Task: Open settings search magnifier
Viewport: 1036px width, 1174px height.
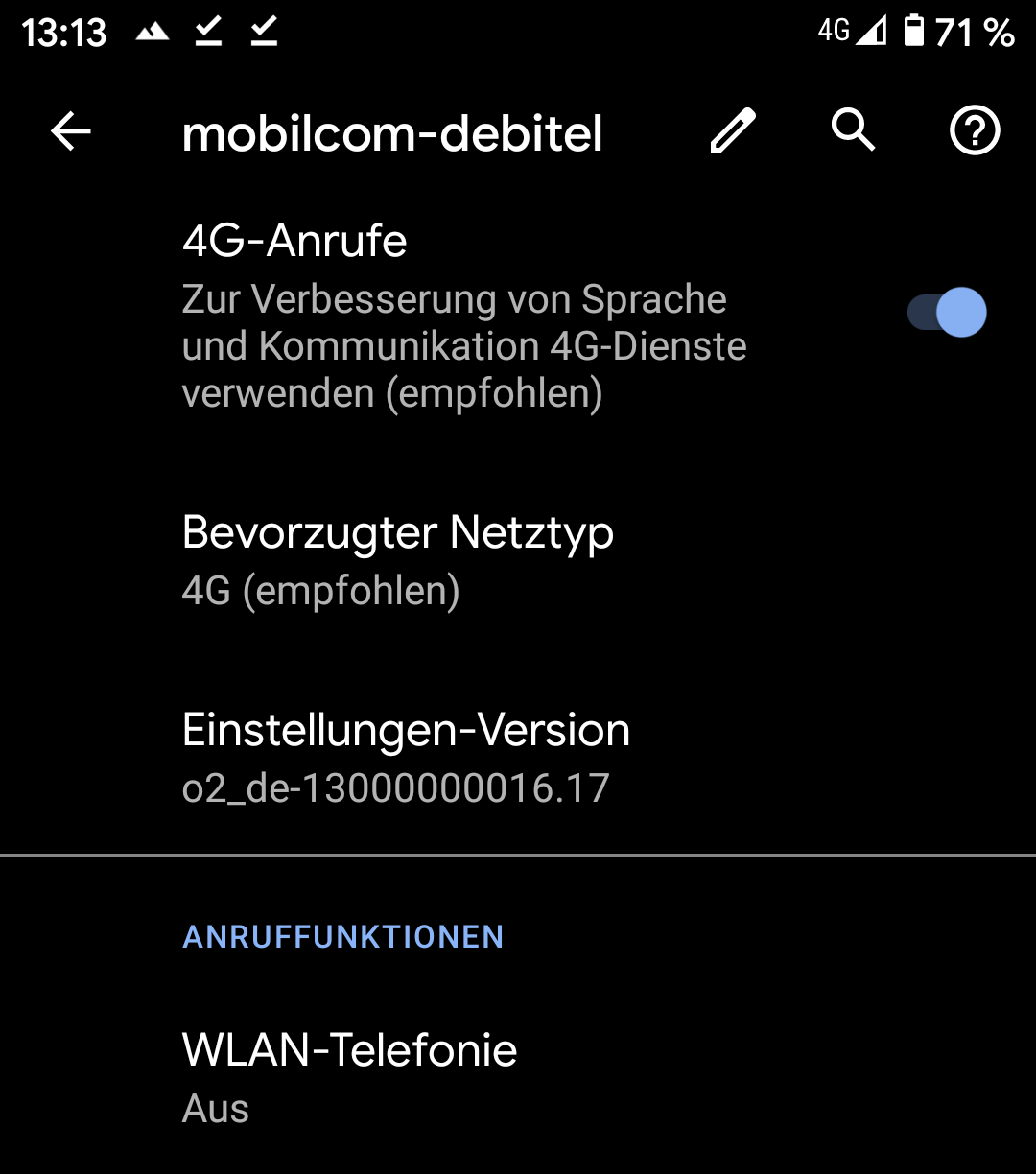Action: (x=853, y=129)
